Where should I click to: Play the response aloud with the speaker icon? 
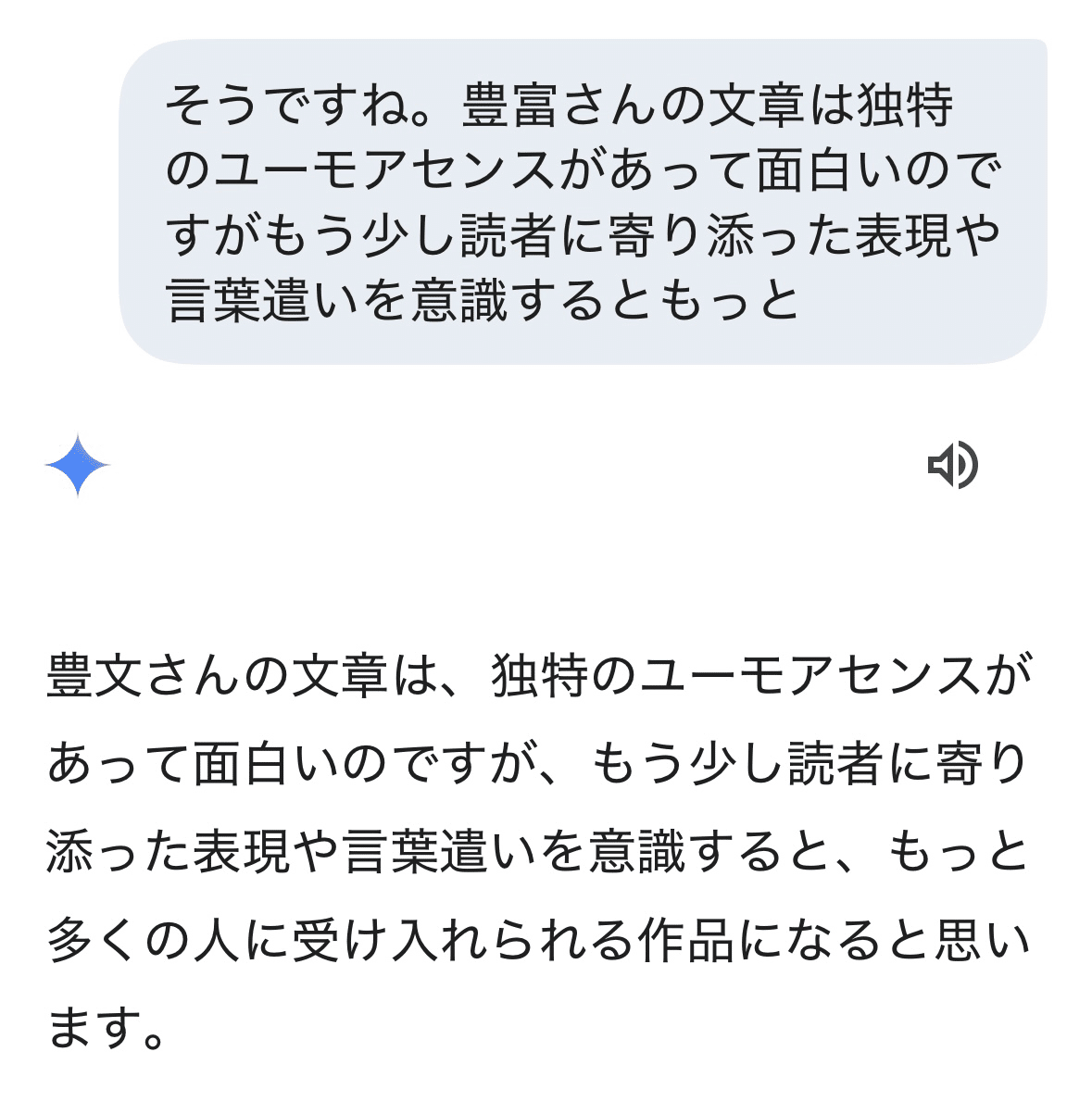tap(952, 465)
